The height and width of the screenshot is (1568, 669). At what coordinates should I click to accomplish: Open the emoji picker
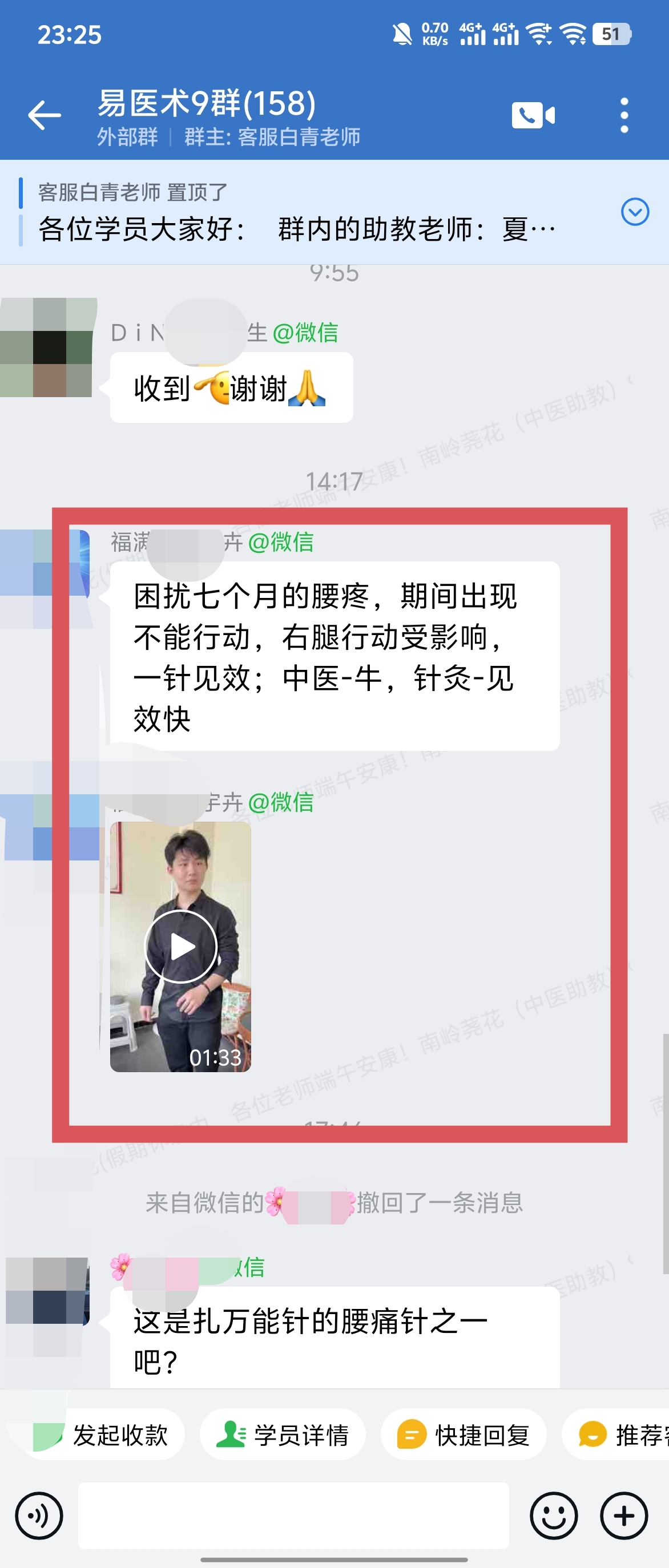tap(553, 1516)
